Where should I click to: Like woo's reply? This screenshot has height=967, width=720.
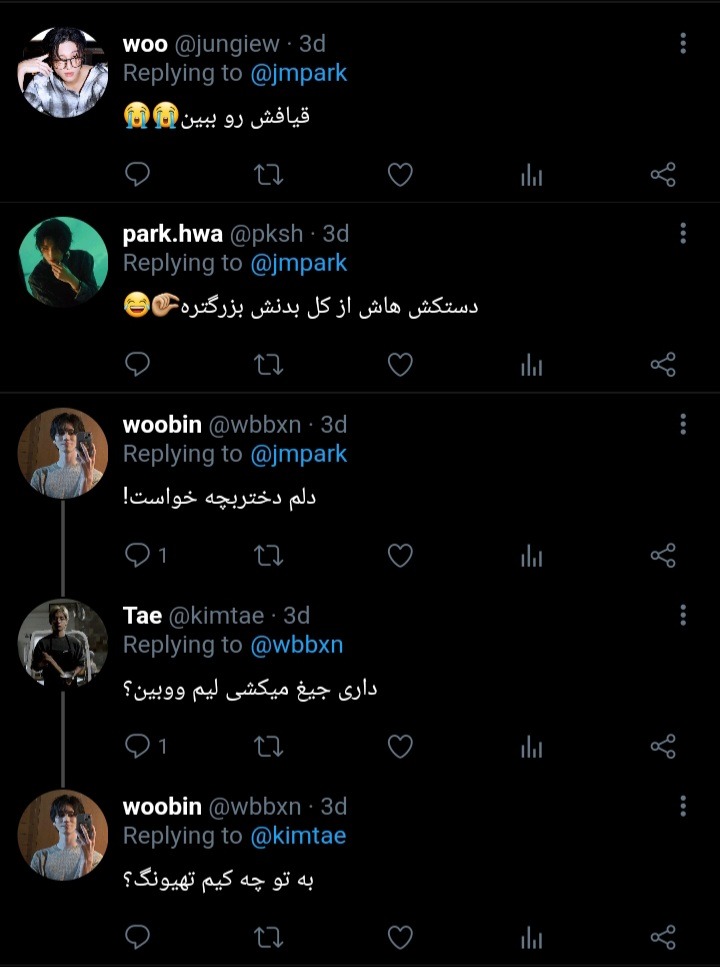pyautogui.click(x=400, y=175)
